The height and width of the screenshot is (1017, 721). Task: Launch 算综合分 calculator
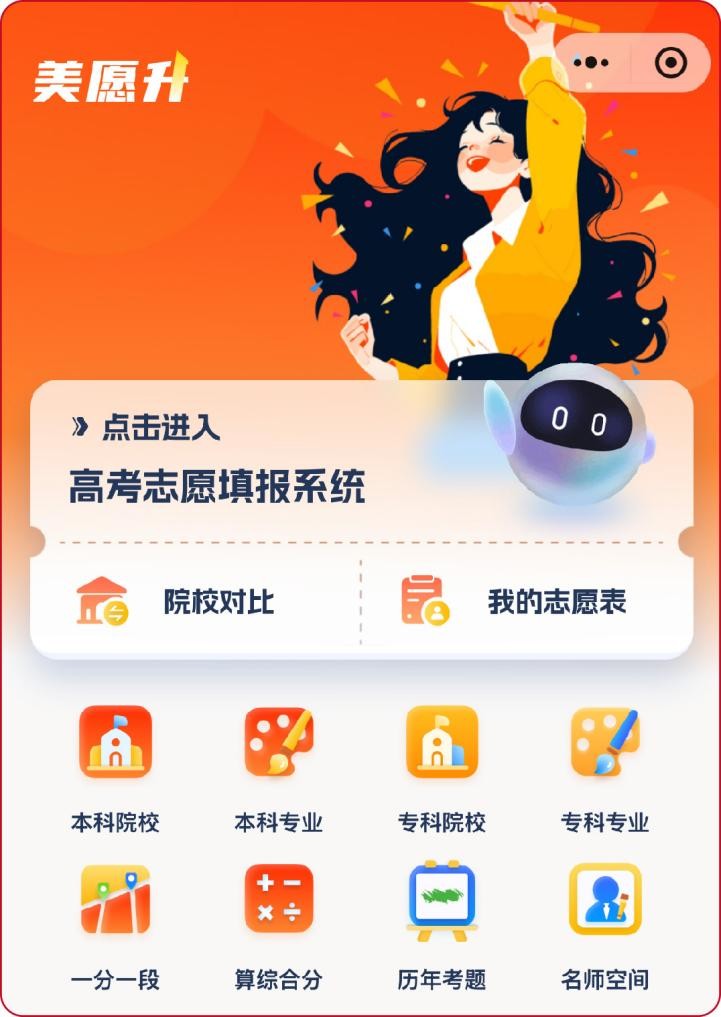click(279, 923)
